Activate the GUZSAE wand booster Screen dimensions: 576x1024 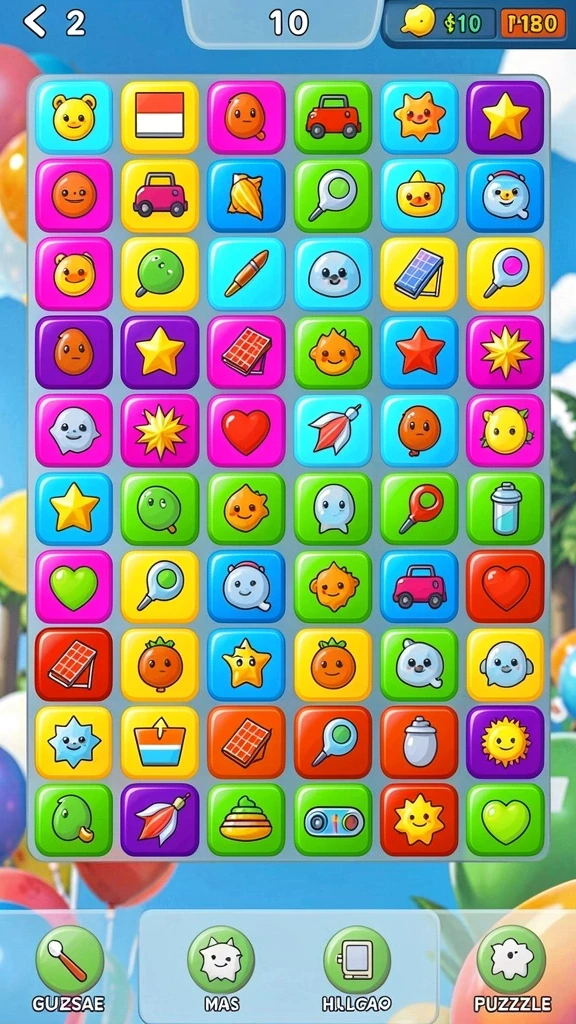[x=69, y=959]
